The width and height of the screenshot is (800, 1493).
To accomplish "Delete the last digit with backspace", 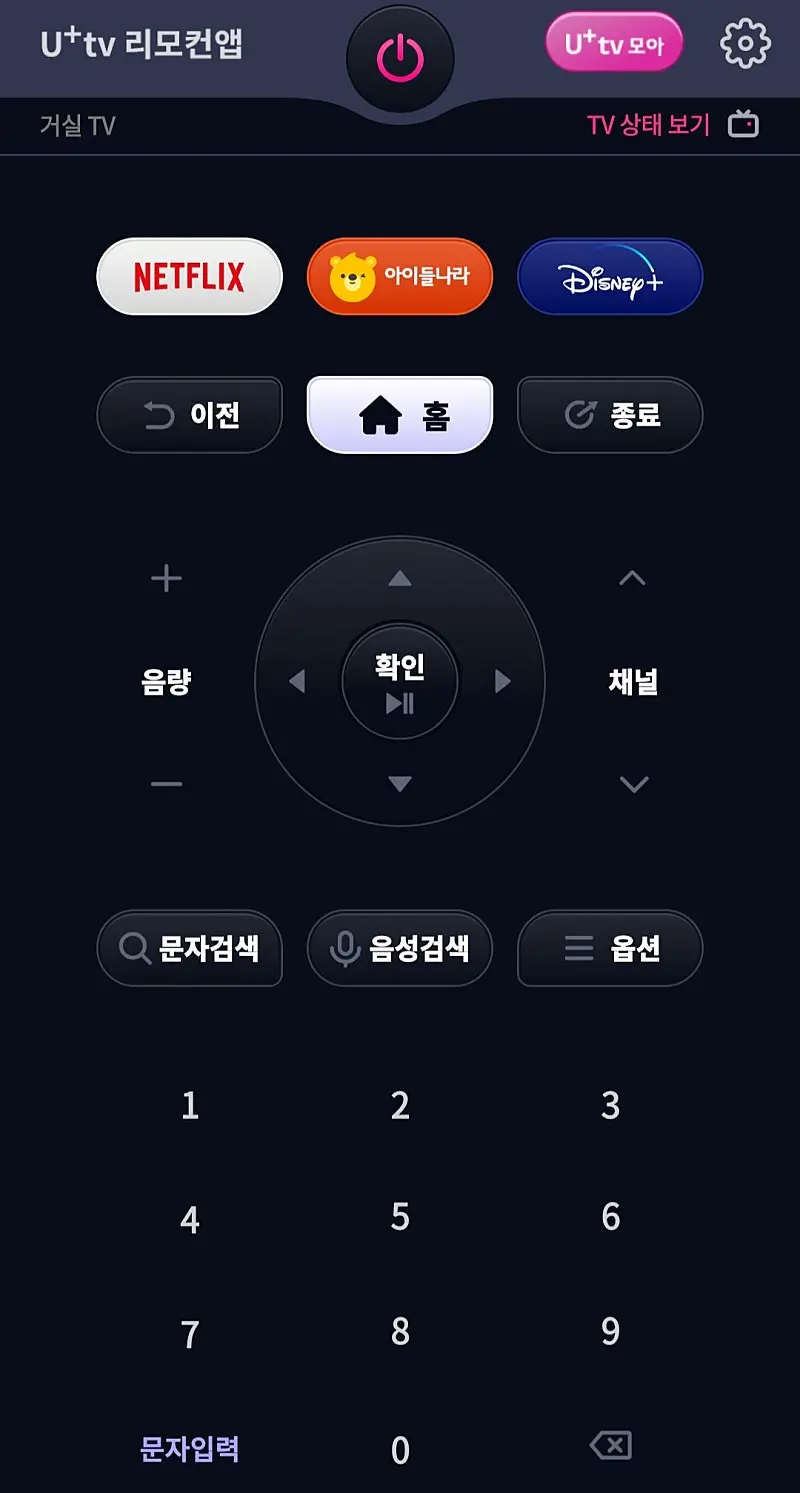I will pyautogui.click(x=610, y=1445).
